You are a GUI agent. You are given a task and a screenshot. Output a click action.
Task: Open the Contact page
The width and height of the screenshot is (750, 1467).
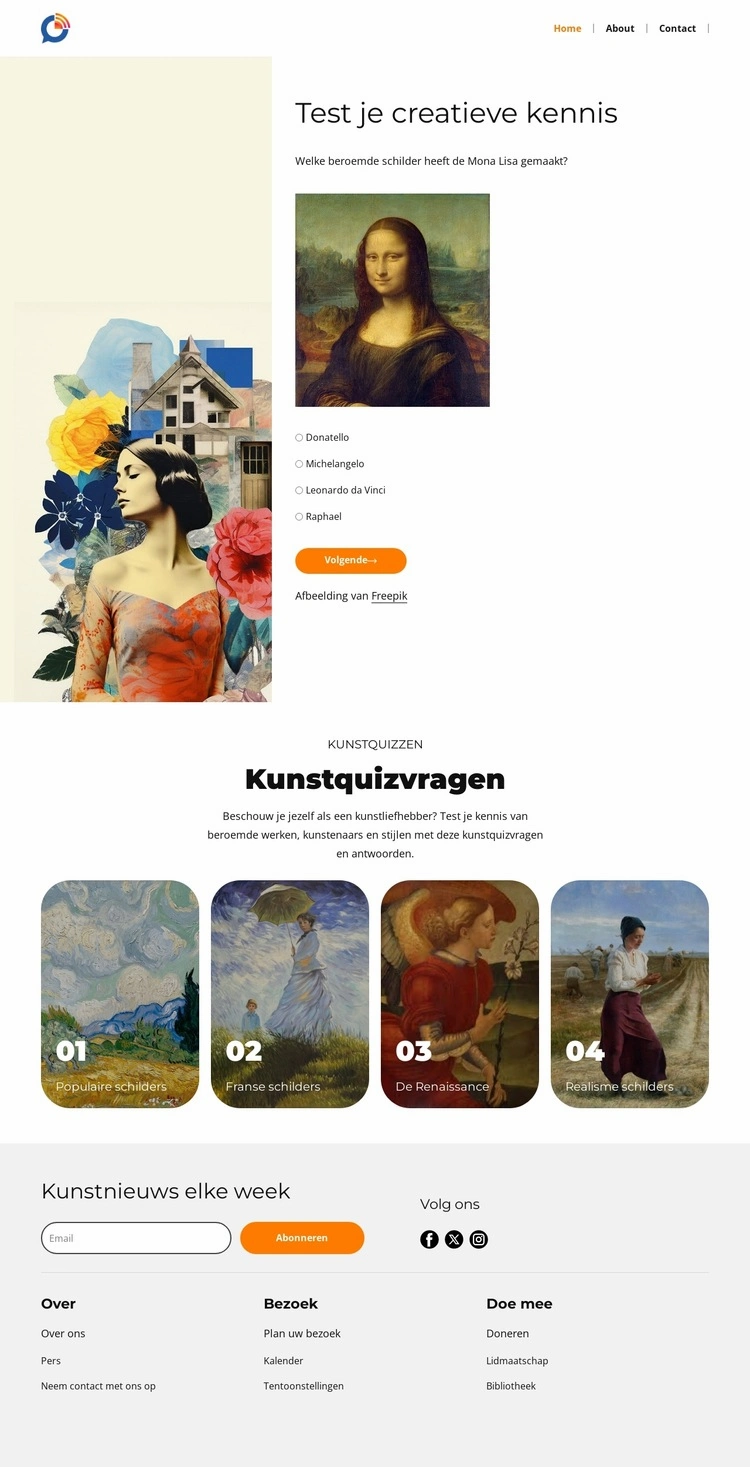677,28
